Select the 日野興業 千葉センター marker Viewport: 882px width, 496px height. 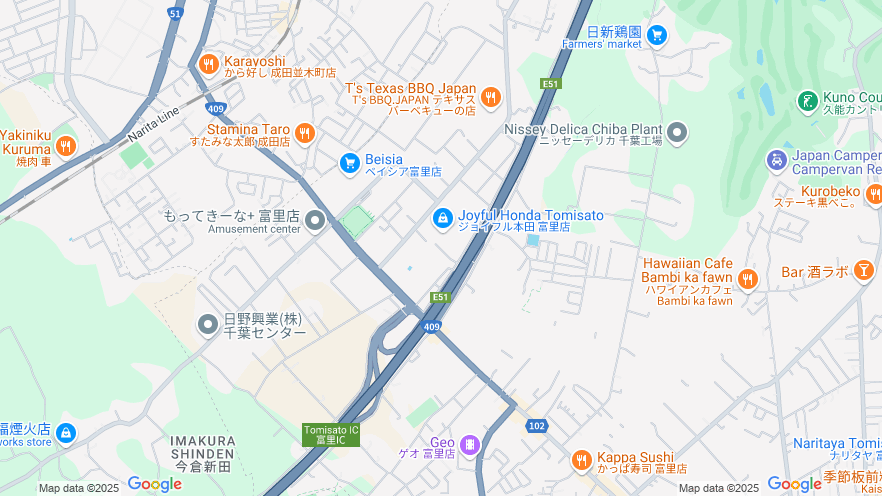click(x=208, y=324)
